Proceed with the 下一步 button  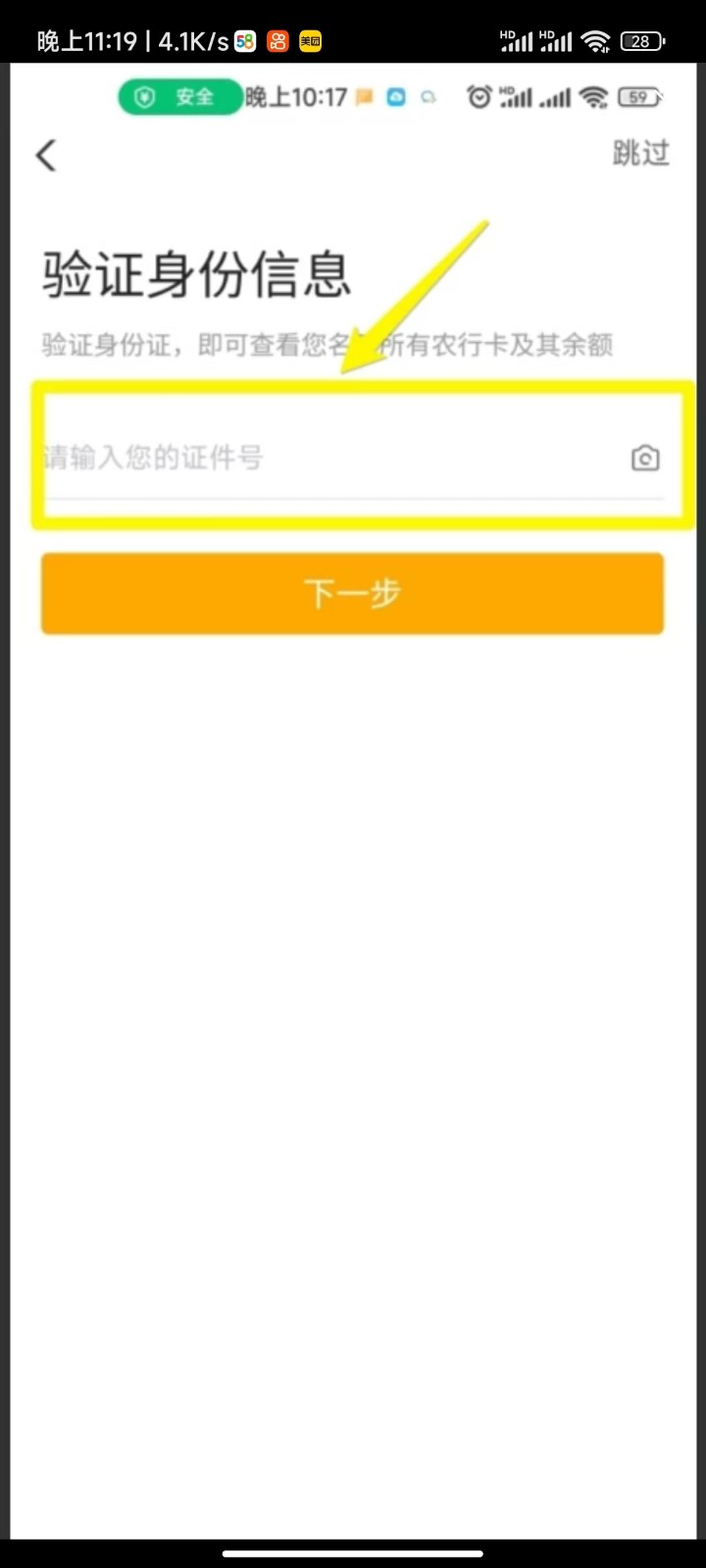(x=352, y=594)
